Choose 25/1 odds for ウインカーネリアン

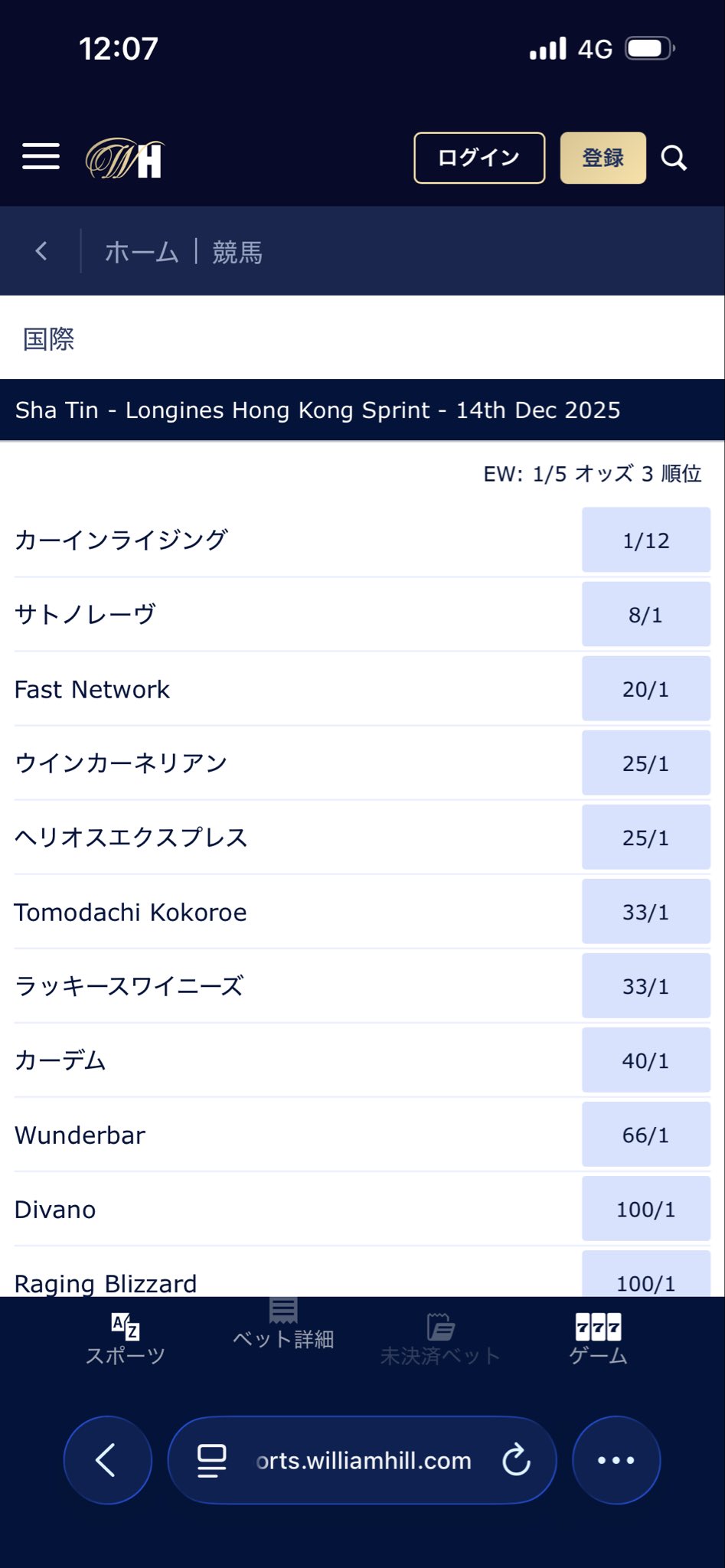pos(645,763)
